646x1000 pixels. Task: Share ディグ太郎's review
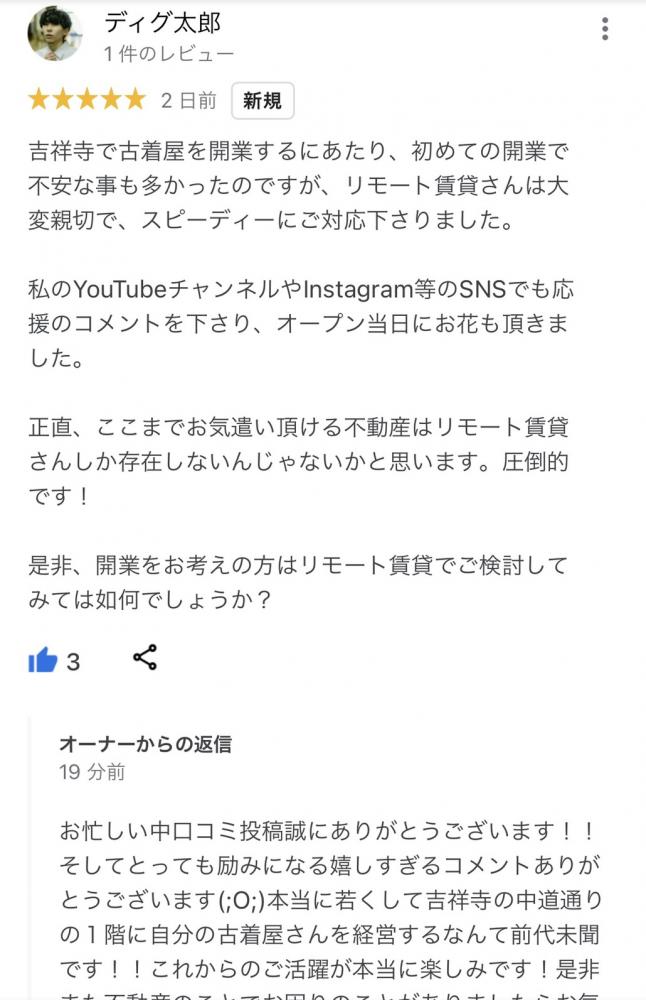click(145, 658)
